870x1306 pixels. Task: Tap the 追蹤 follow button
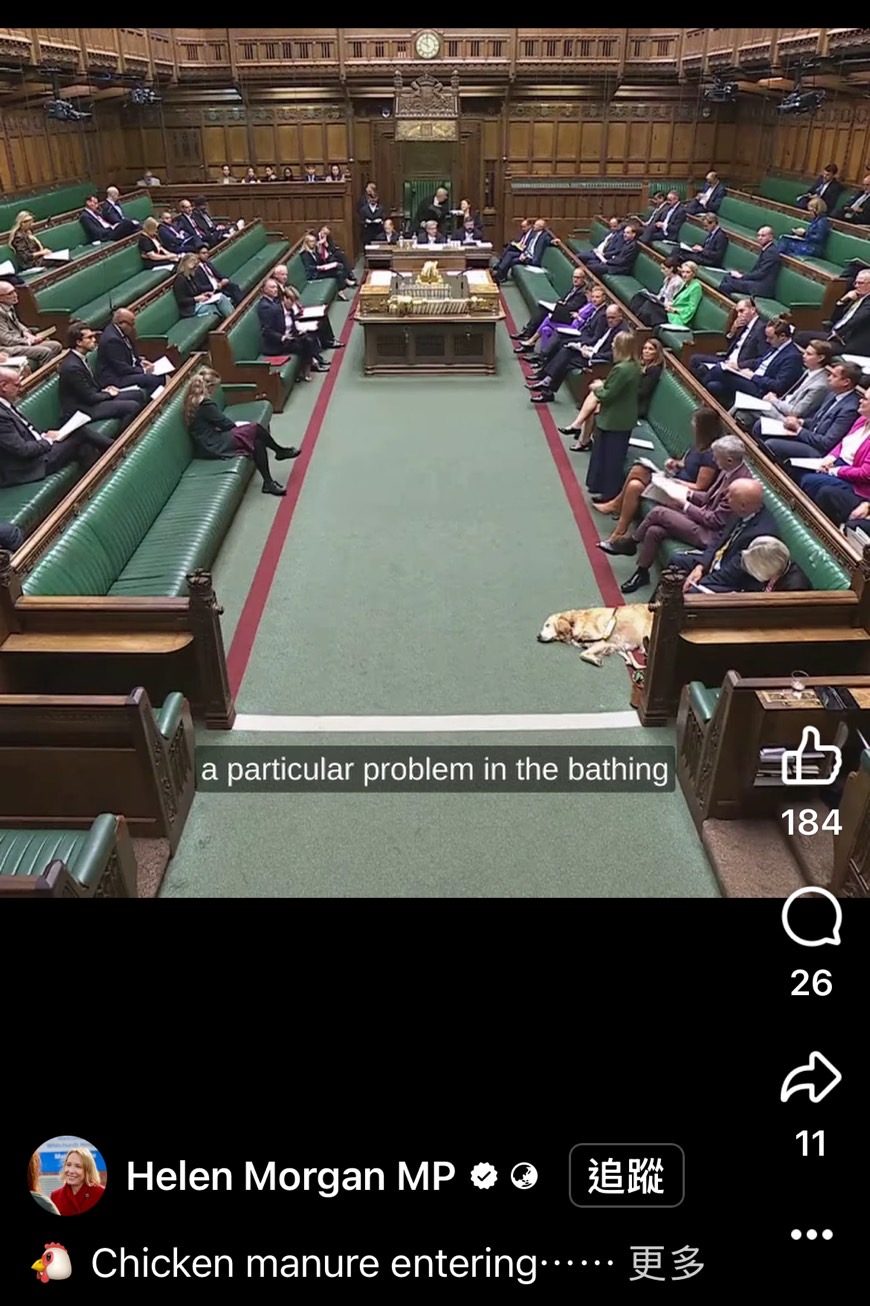point(626,1176)
